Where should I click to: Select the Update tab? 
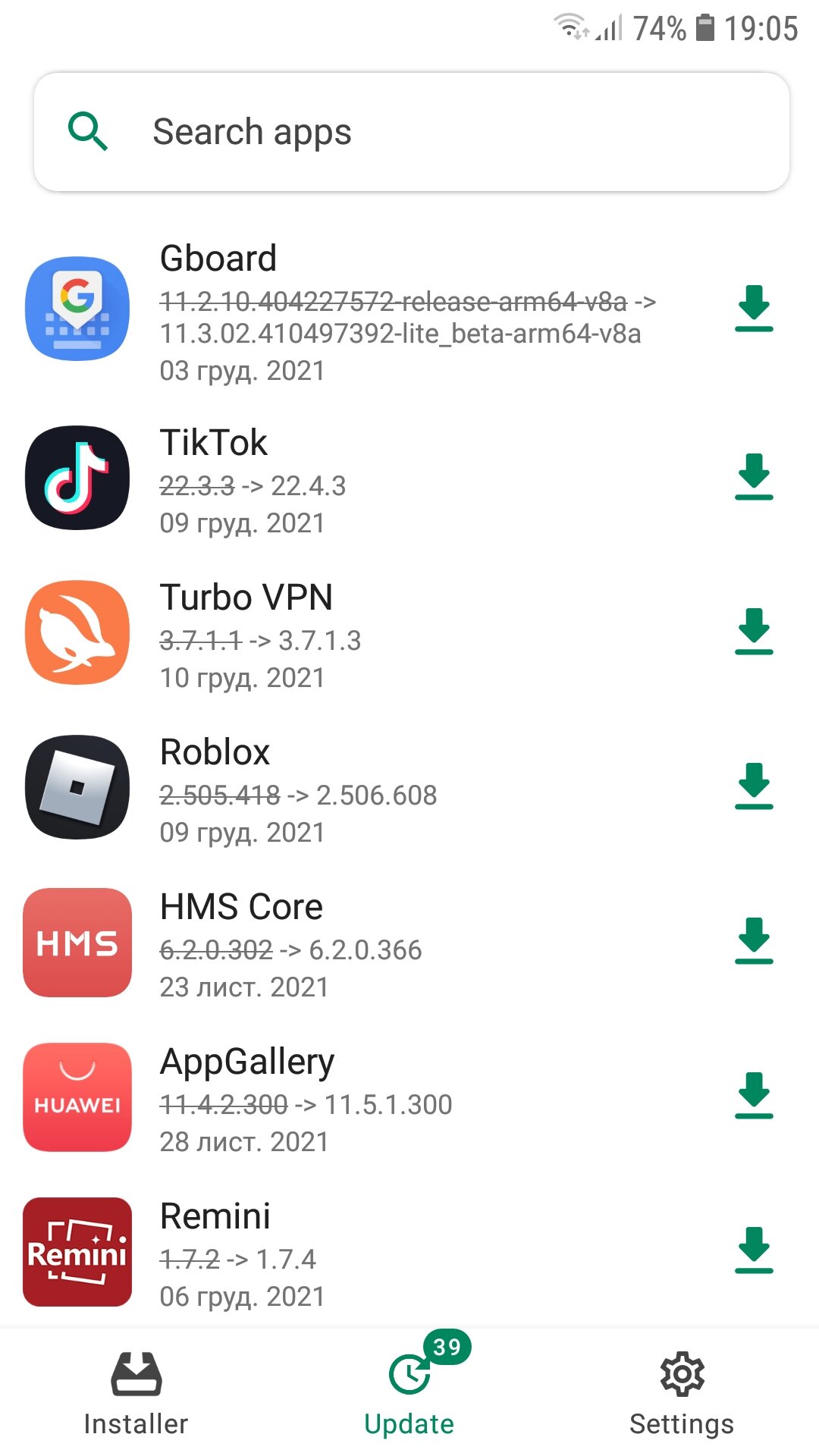409,1394
